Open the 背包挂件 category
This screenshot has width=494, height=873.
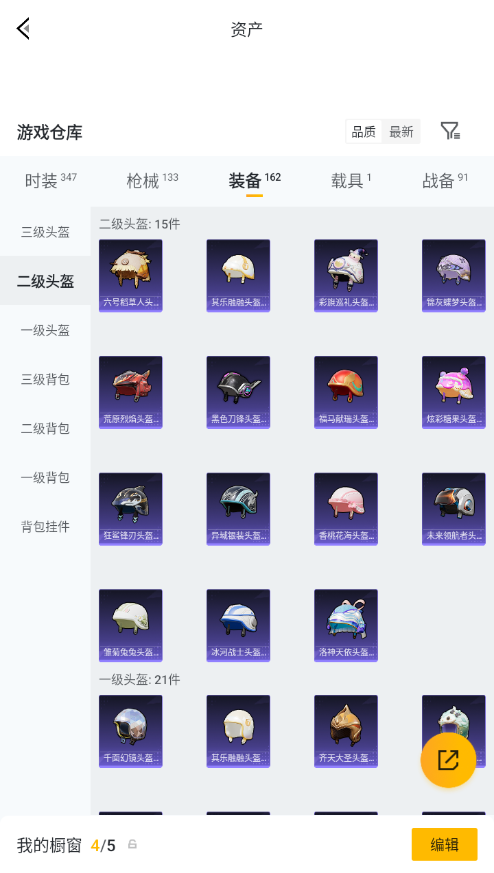coord(45,526)
